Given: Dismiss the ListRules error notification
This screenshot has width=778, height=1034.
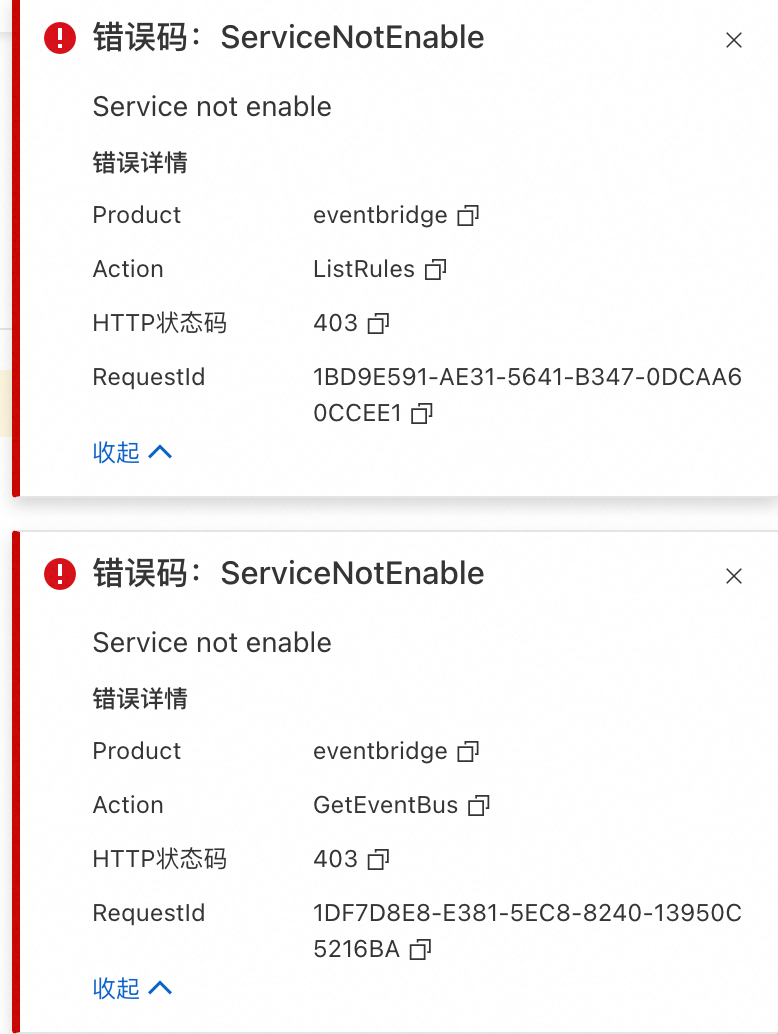Looking at the screenshot, I should click(733, 40).
